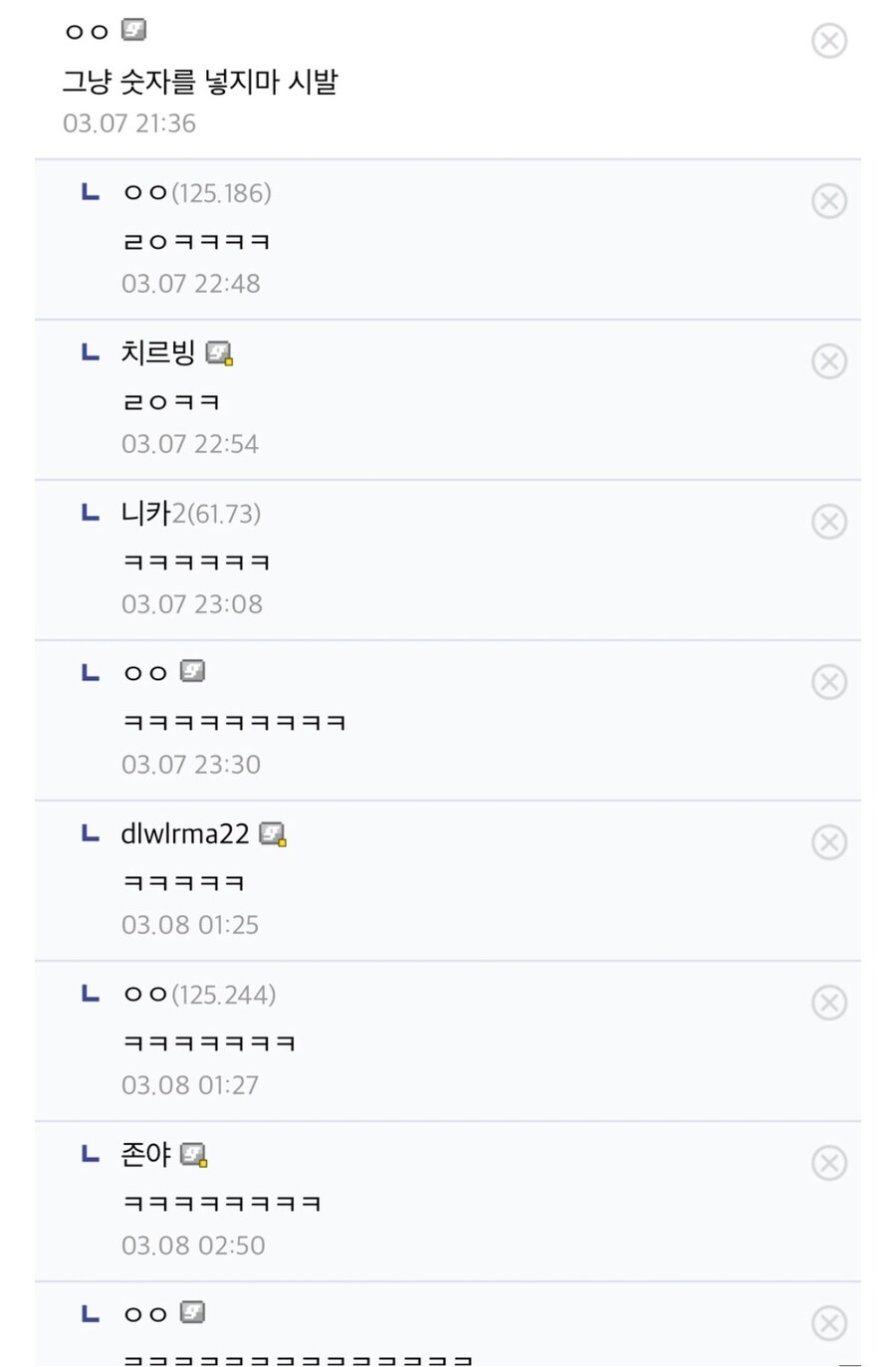Image resolution: width=896 pixels, height=1367 pixels.
Task: Click the gallog icon next to 치르빙
Action: tap(220, 353)
